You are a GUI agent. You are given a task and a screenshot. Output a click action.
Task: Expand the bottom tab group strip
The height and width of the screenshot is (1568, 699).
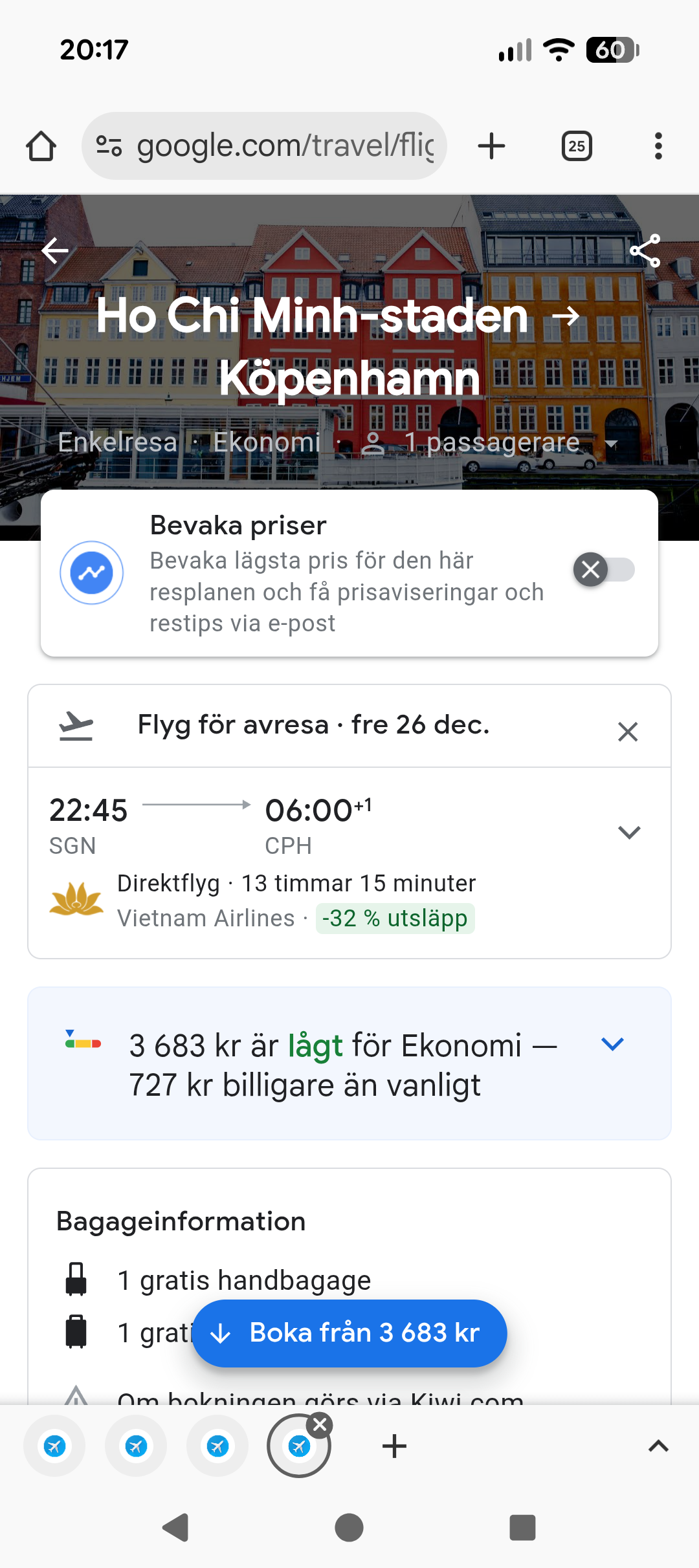pos(658,1446)
